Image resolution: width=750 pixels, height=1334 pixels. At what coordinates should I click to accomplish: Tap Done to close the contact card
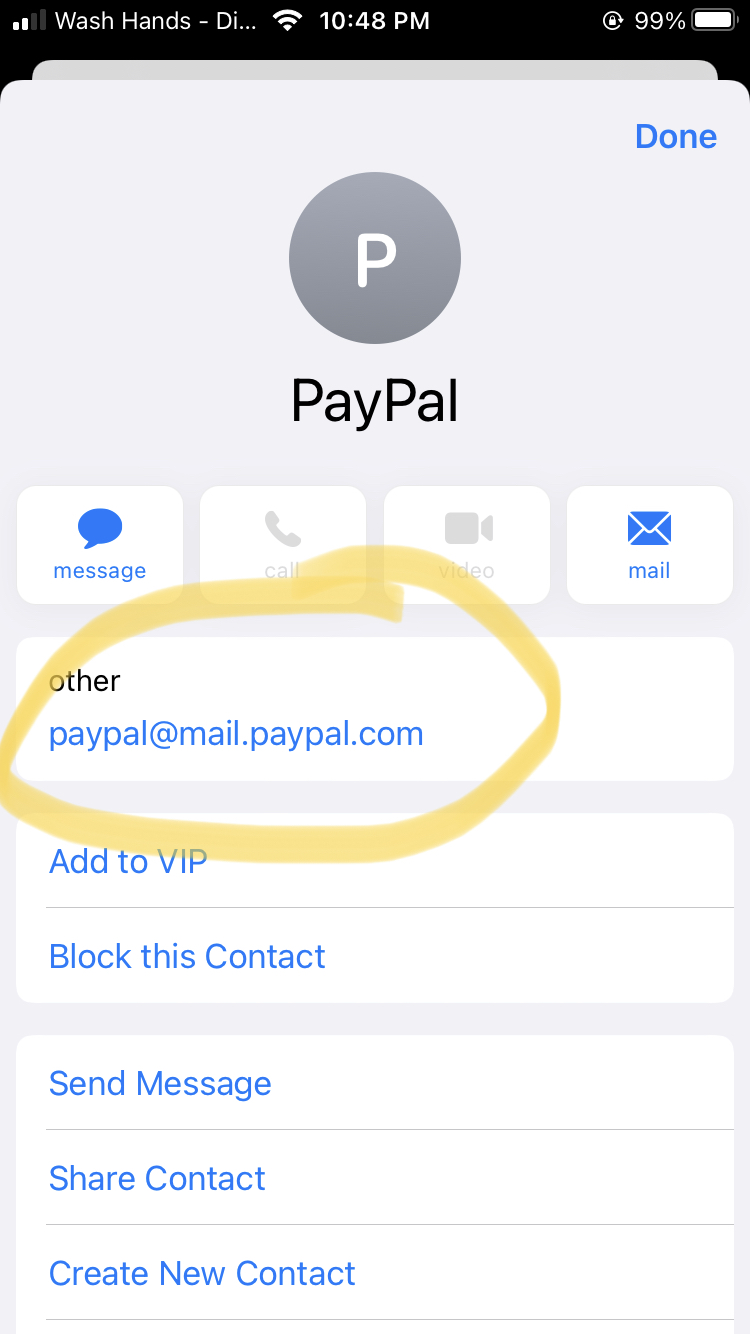click(676, 136)
